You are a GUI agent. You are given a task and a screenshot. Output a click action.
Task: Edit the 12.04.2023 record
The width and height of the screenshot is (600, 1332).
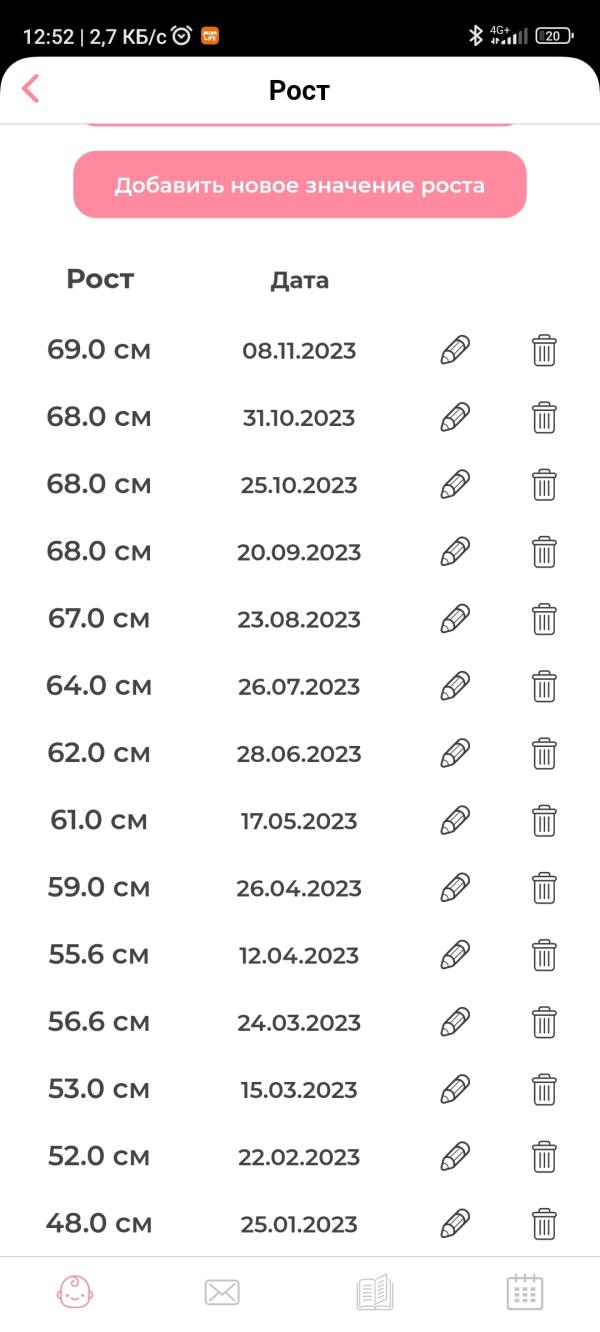pyautogui.click(x=455, y=955)
